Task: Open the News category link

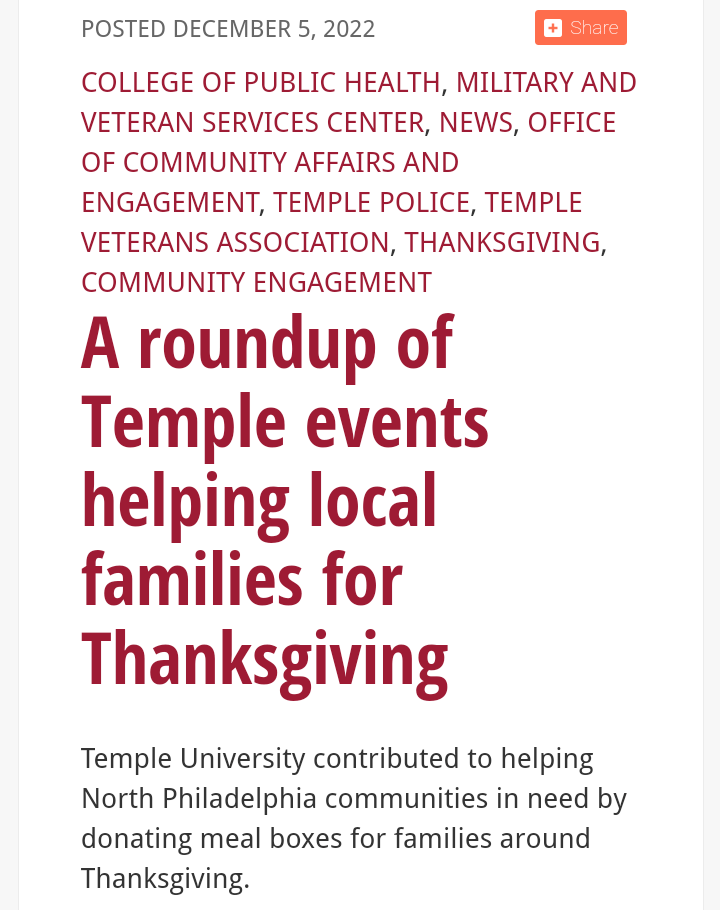Action: (475, 122)
